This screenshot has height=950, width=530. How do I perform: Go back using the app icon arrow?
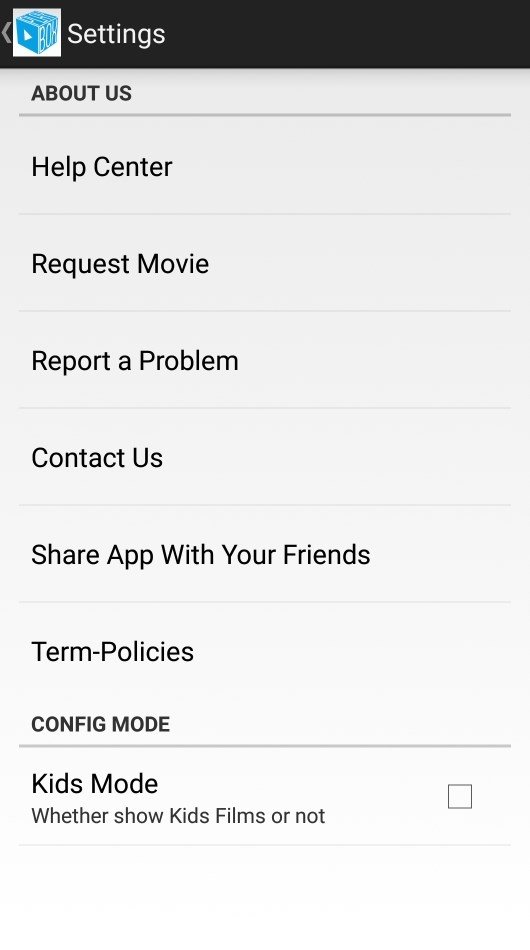pyautogui.click(x=31, y=33)
